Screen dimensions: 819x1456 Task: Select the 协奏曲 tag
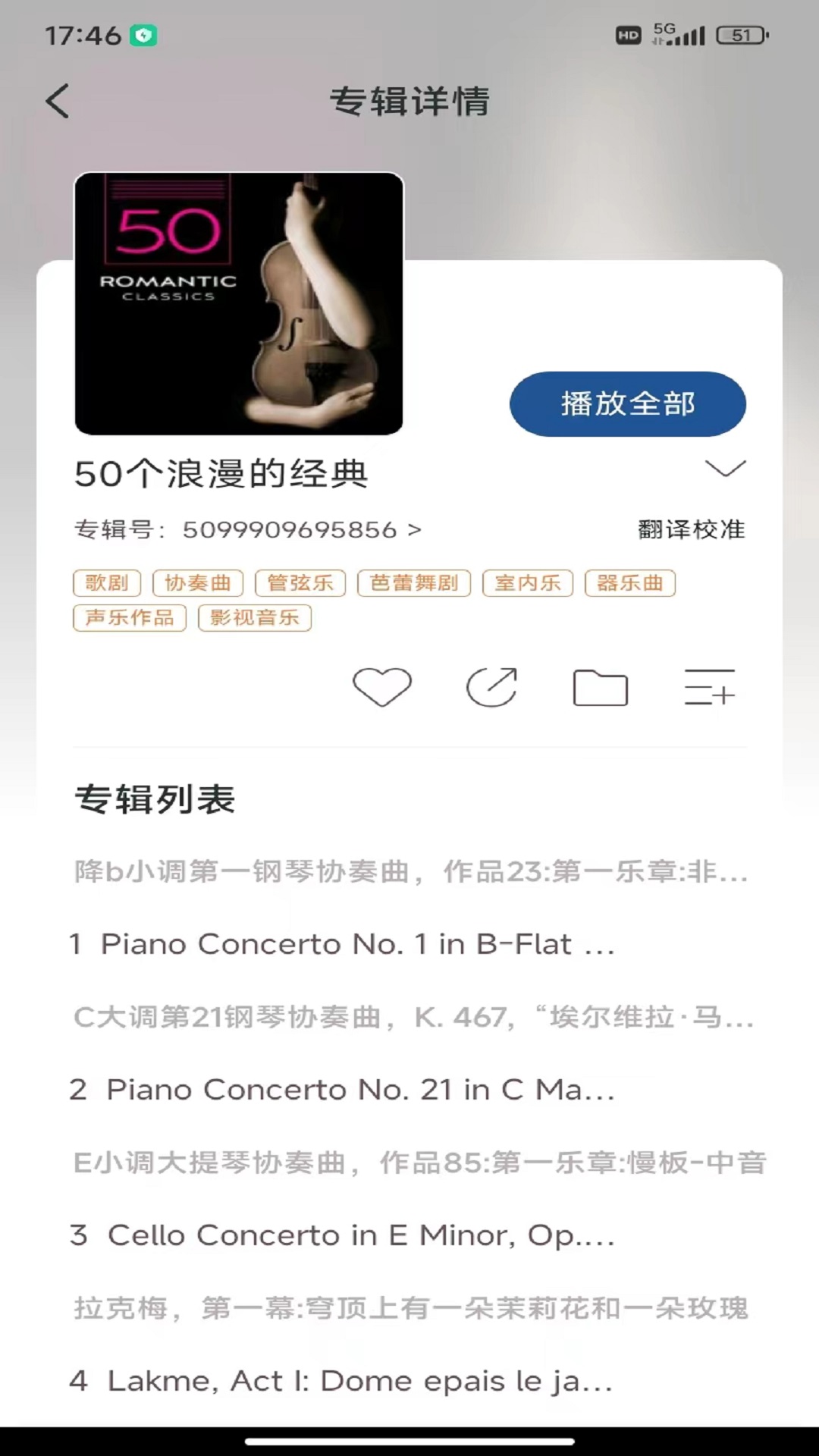(199, 582)
